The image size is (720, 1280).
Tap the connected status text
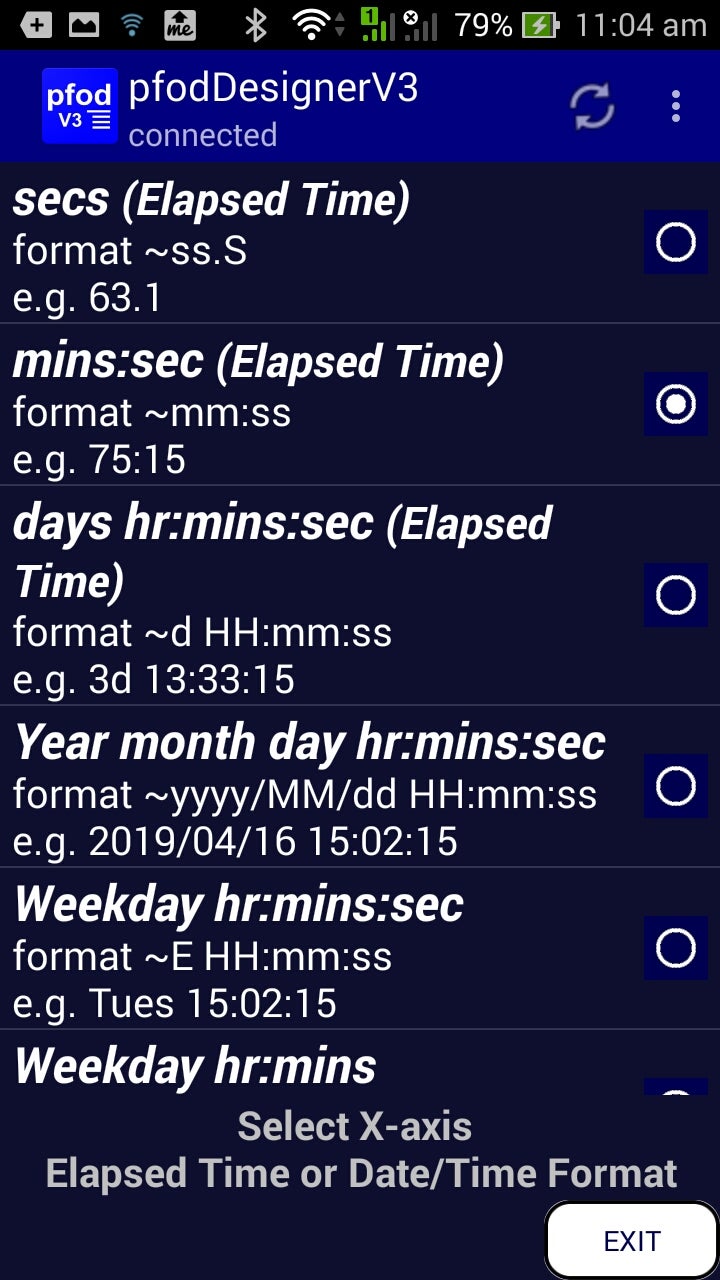[x=202, y=135]
